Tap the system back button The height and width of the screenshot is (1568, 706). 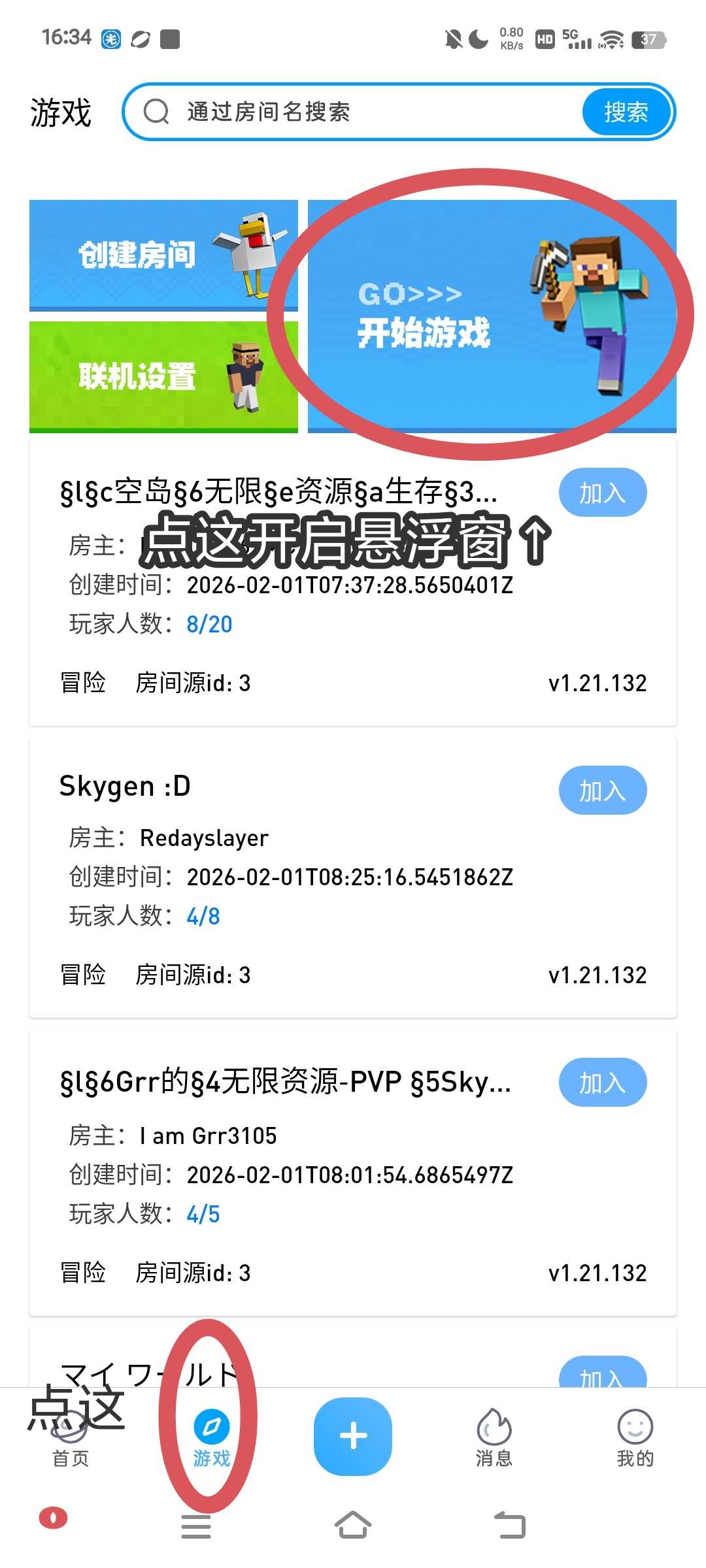pyautogui.click(x=509, y=1526)
